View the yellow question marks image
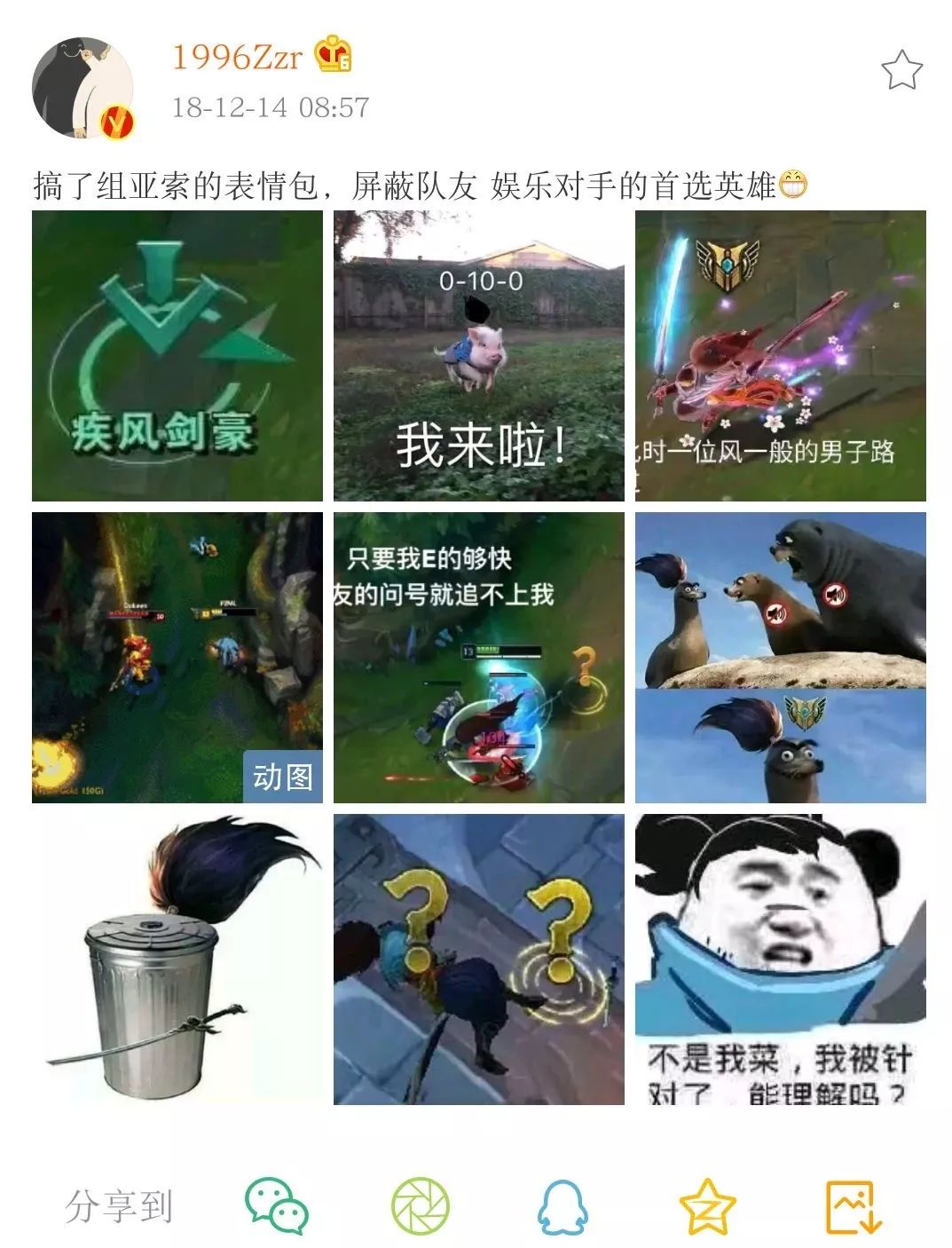 [479, 960]
